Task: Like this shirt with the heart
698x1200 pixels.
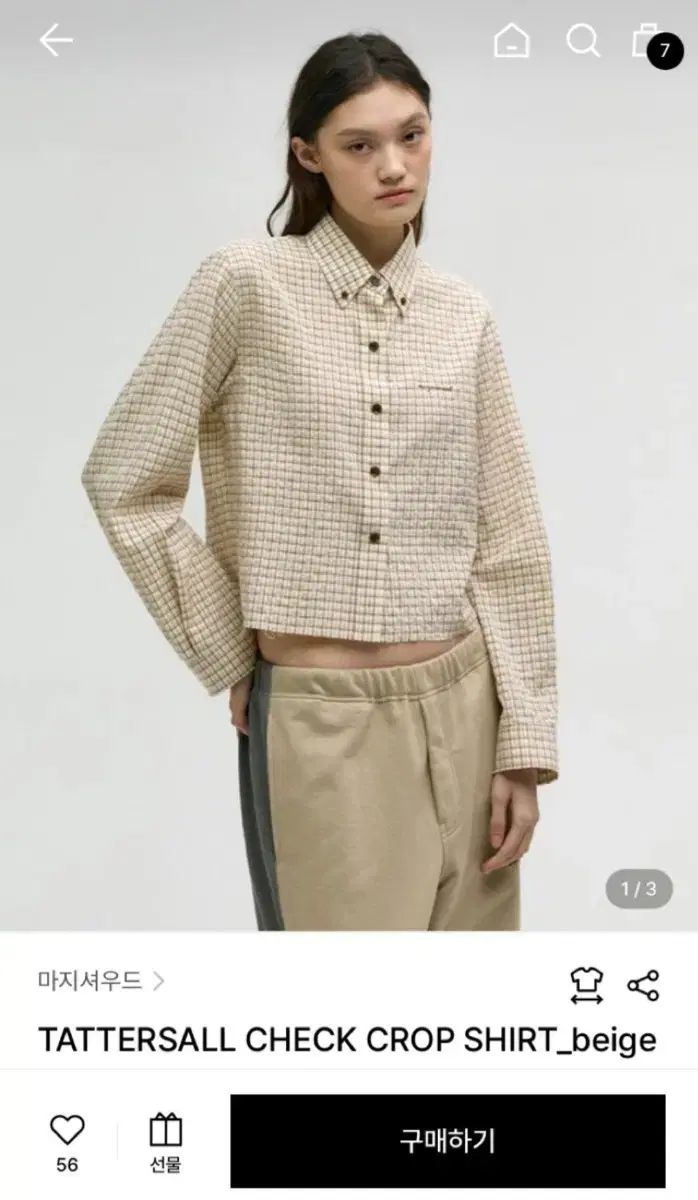Action: tap(67, 1130)
